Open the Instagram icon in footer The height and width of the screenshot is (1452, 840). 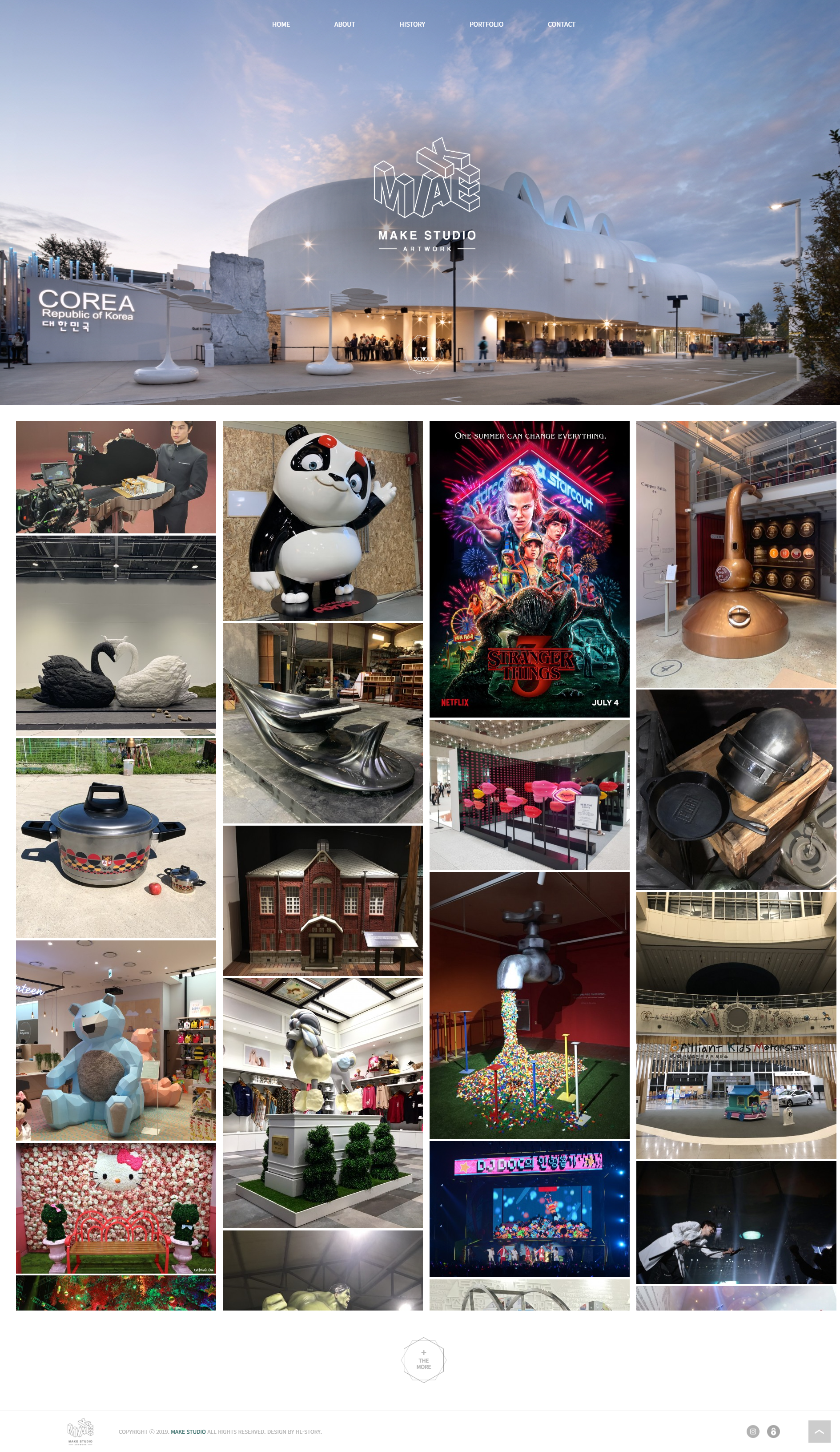[752, 1431]
